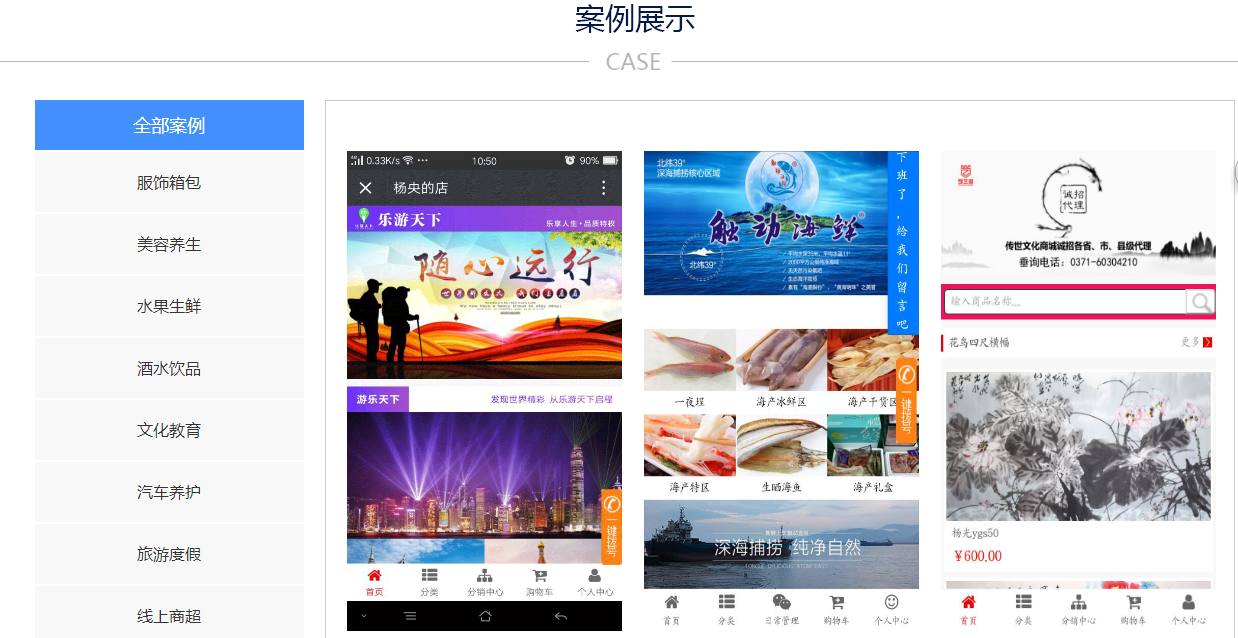Filter cases by 汽车养护
1238x638 pixels.
(169, 493)
